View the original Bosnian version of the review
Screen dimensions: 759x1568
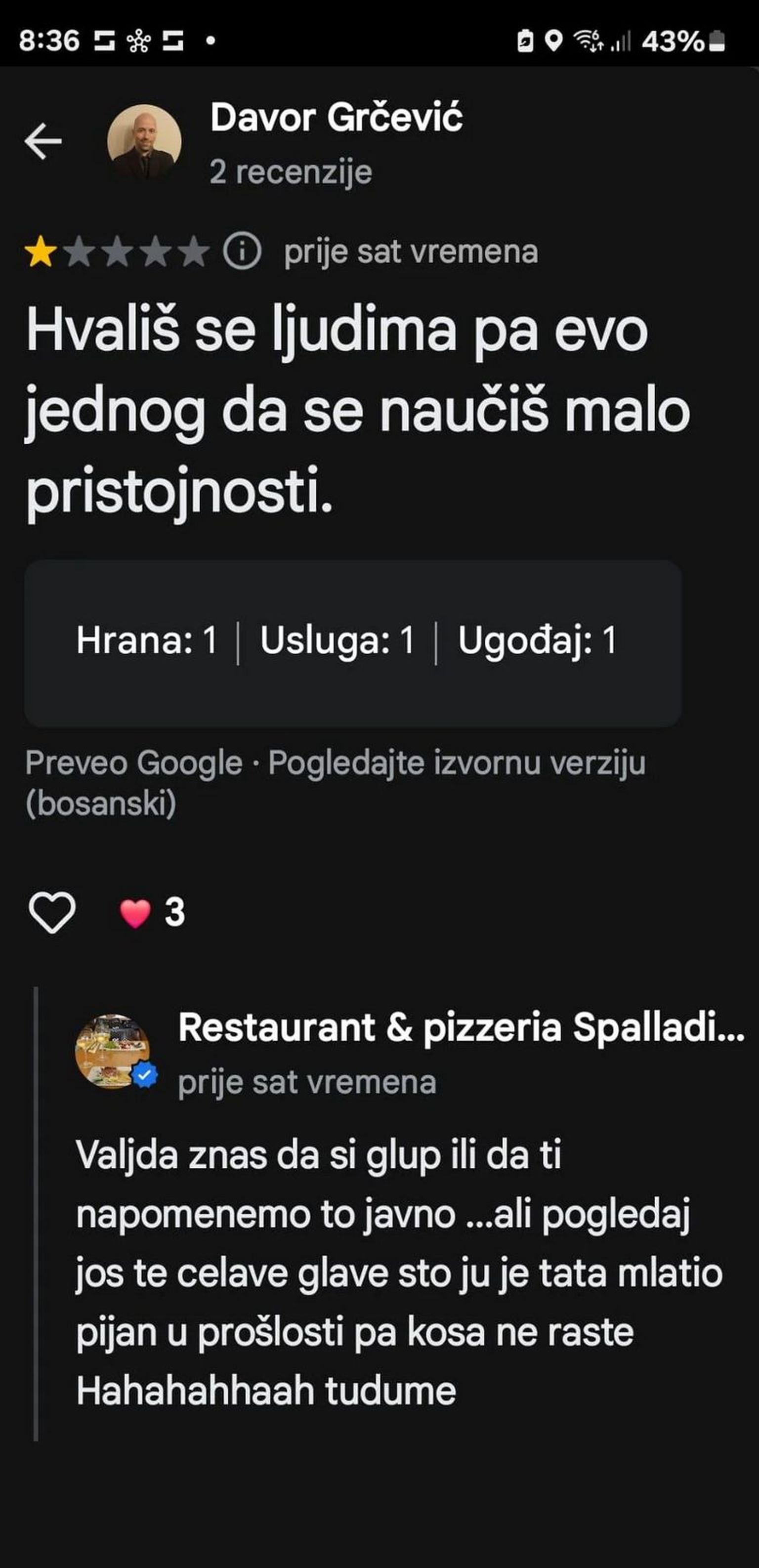pos(457,763)
